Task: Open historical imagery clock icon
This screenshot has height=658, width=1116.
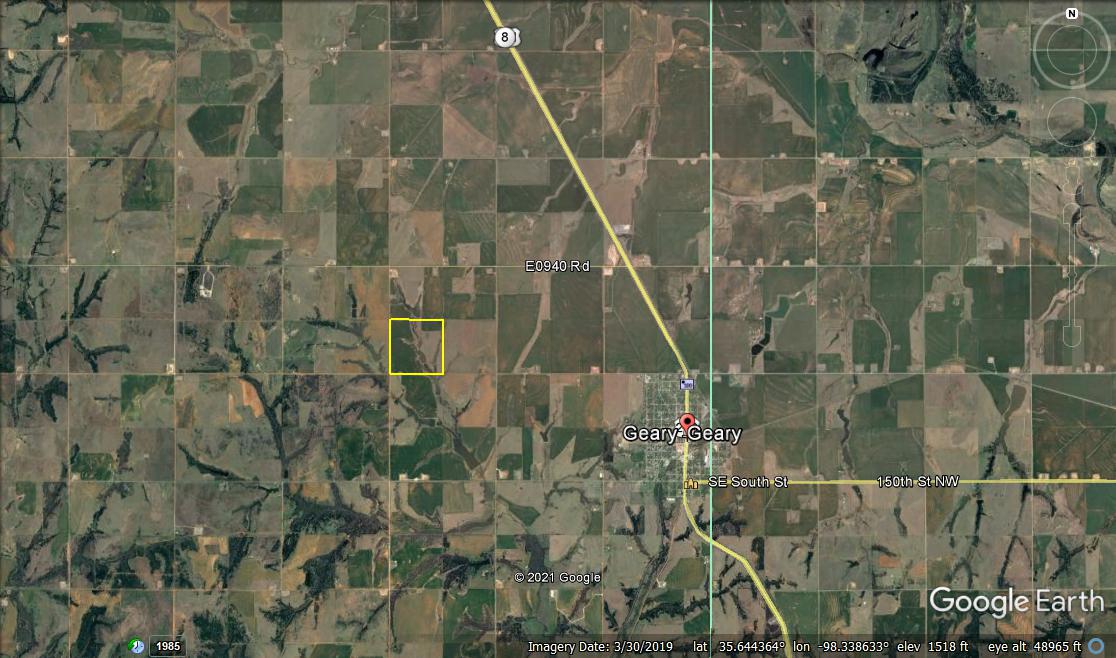Action: pos(136,646)
